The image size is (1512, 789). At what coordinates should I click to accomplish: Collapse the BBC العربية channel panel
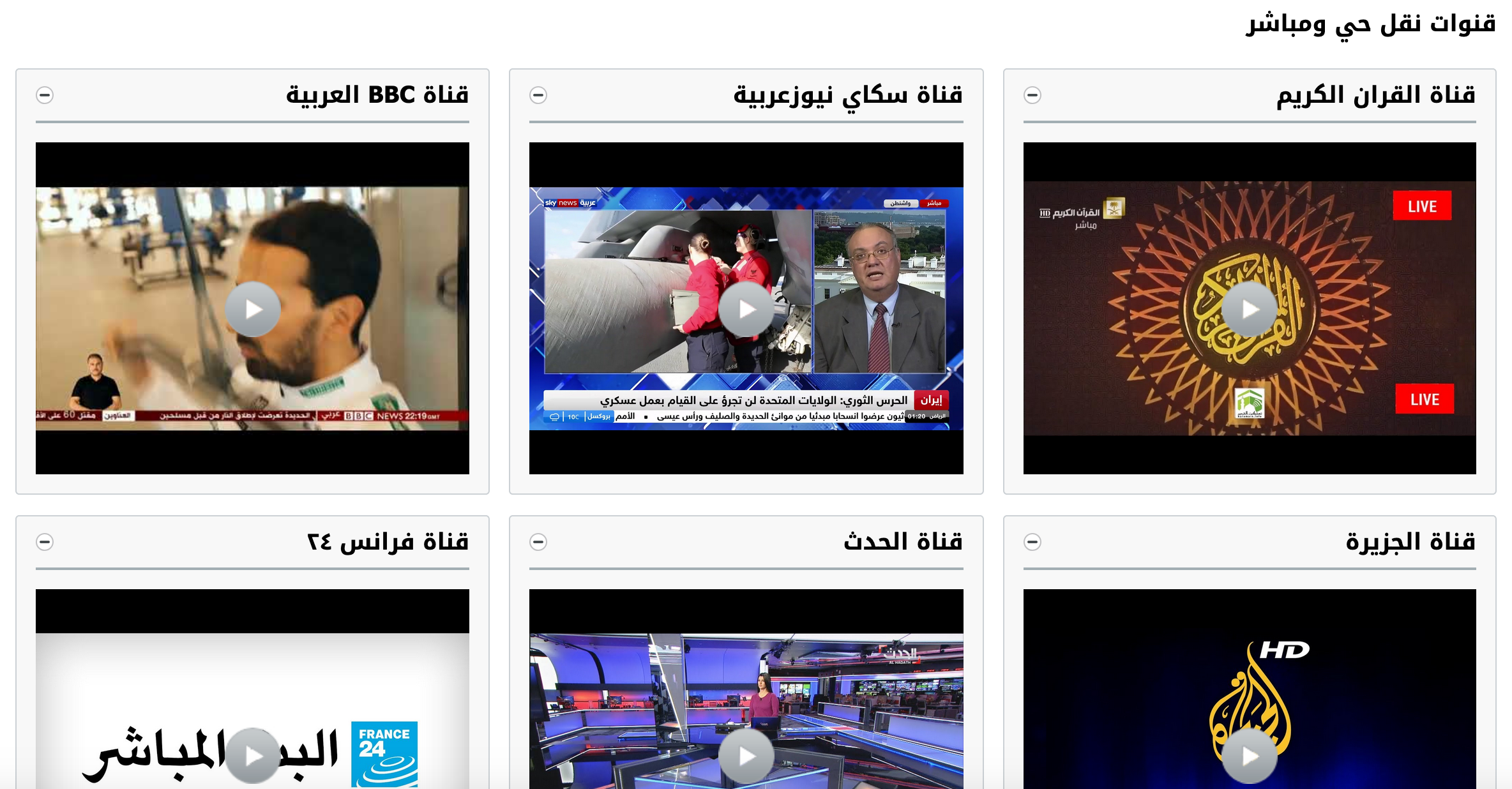(45, 95)
